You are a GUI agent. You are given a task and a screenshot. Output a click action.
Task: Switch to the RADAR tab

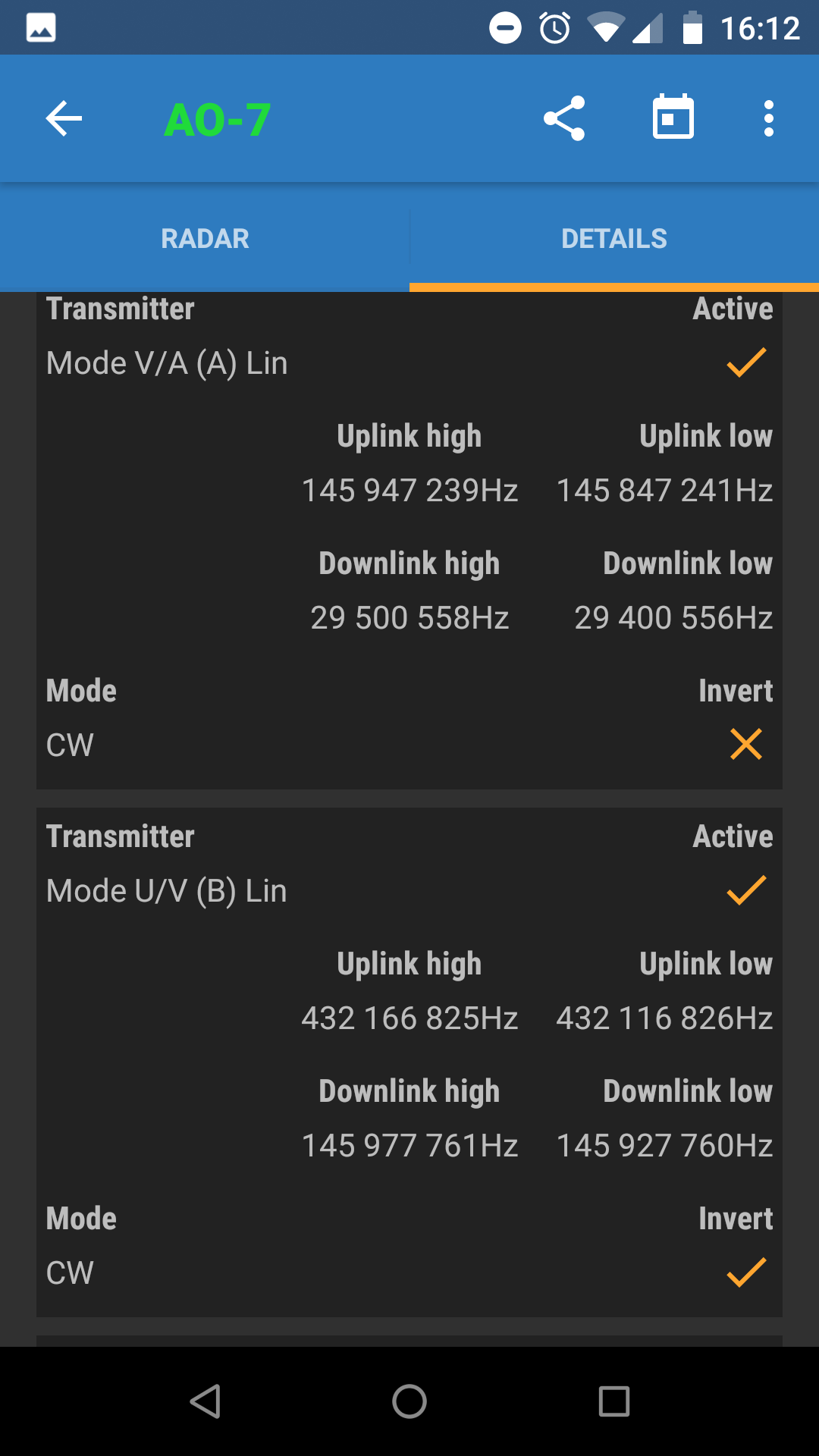pos(205,238)
